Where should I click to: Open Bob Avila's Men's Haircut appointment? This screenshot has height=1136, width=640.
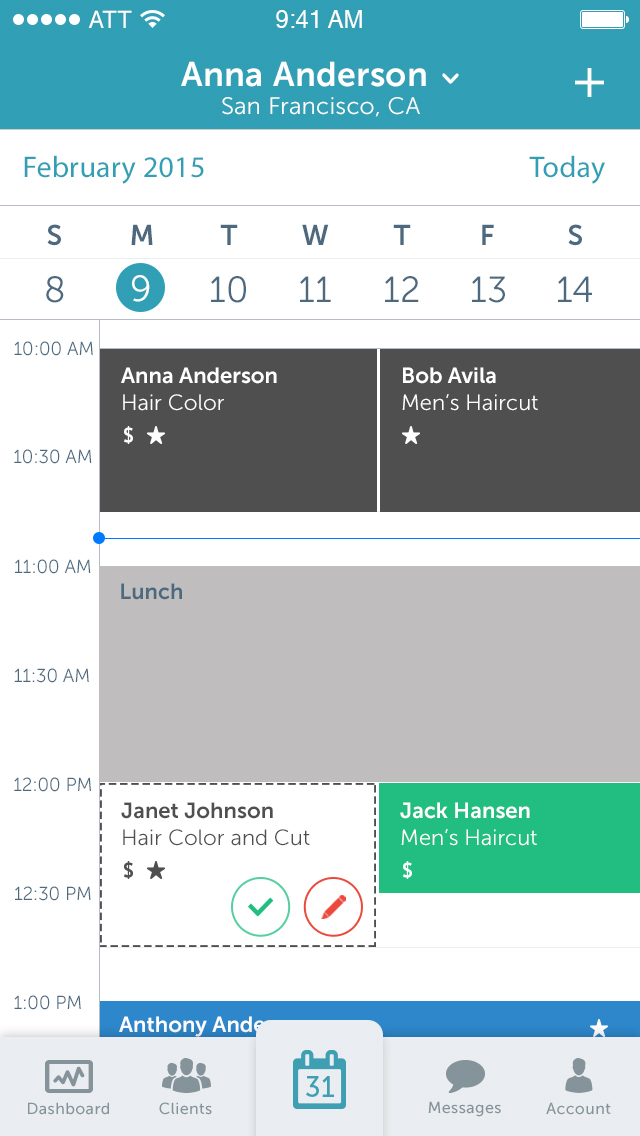tap(508, 430)
